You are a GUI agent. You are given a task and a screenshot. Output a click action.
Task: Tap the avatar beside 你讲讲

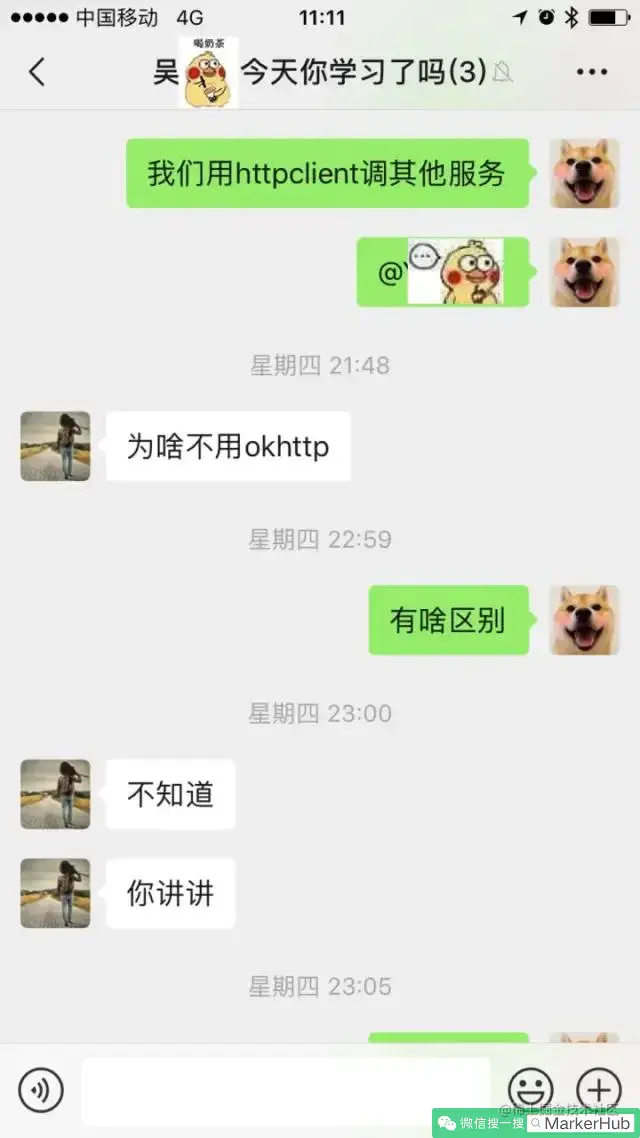pos(55,892)
